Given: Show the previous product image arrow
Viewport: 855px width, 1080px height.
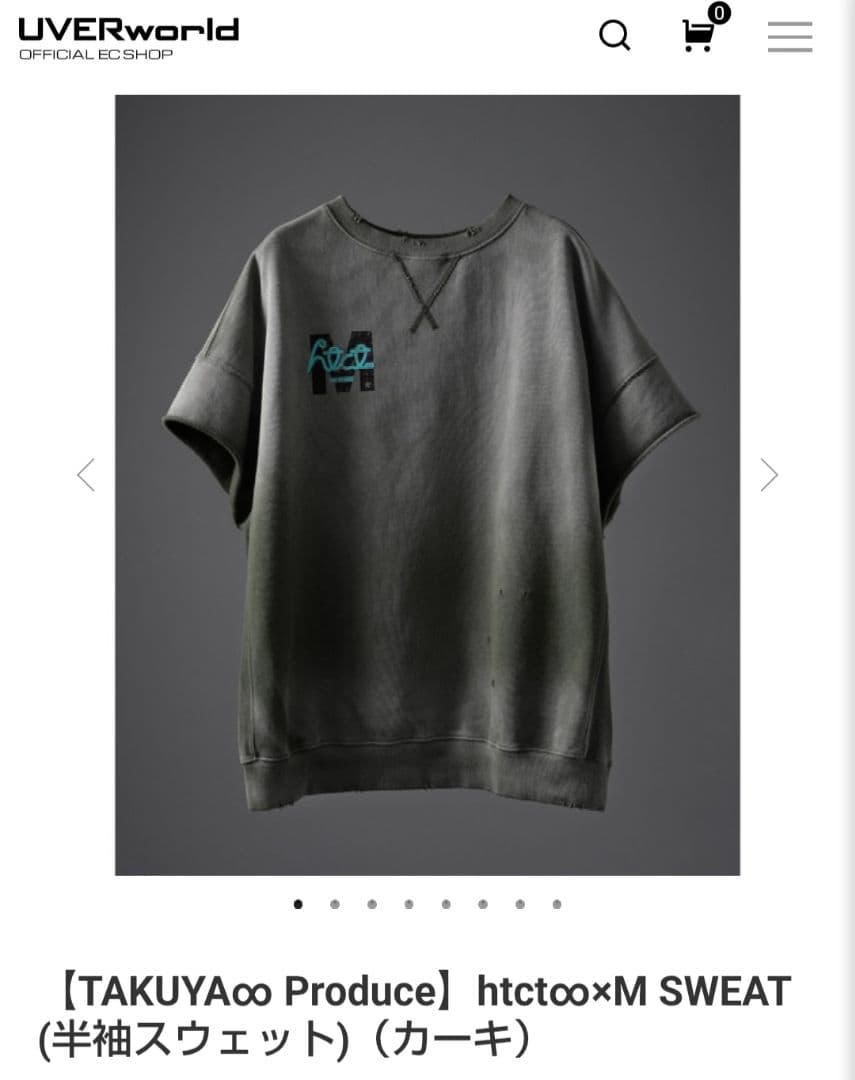Looking at the screenshot, I should [x=86, y=475].
